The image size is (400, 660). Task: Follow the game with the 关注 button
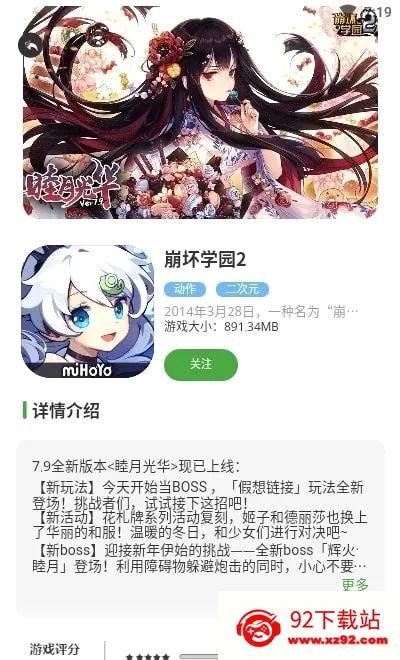pos(201,364)
